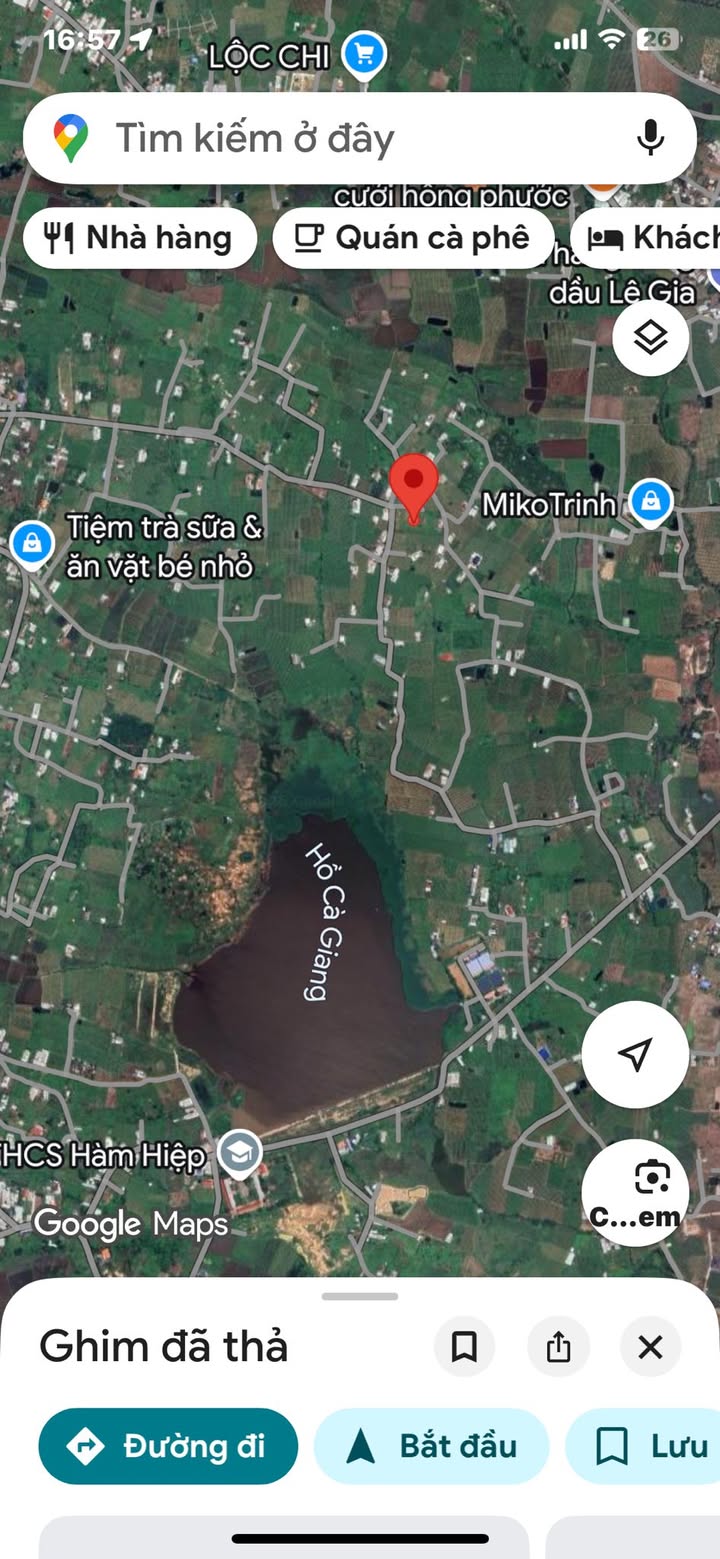Close the Ghim đã thả panel
Viewport: 720px width, 1559px height.
(650, 1347)
